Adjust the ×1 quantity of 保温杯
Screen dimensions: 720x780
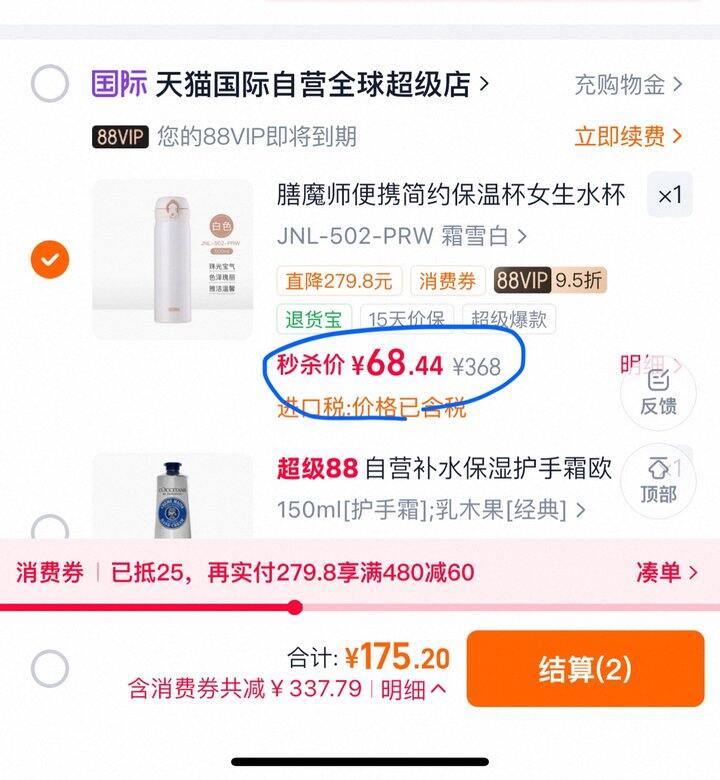[x=670, y=195]
